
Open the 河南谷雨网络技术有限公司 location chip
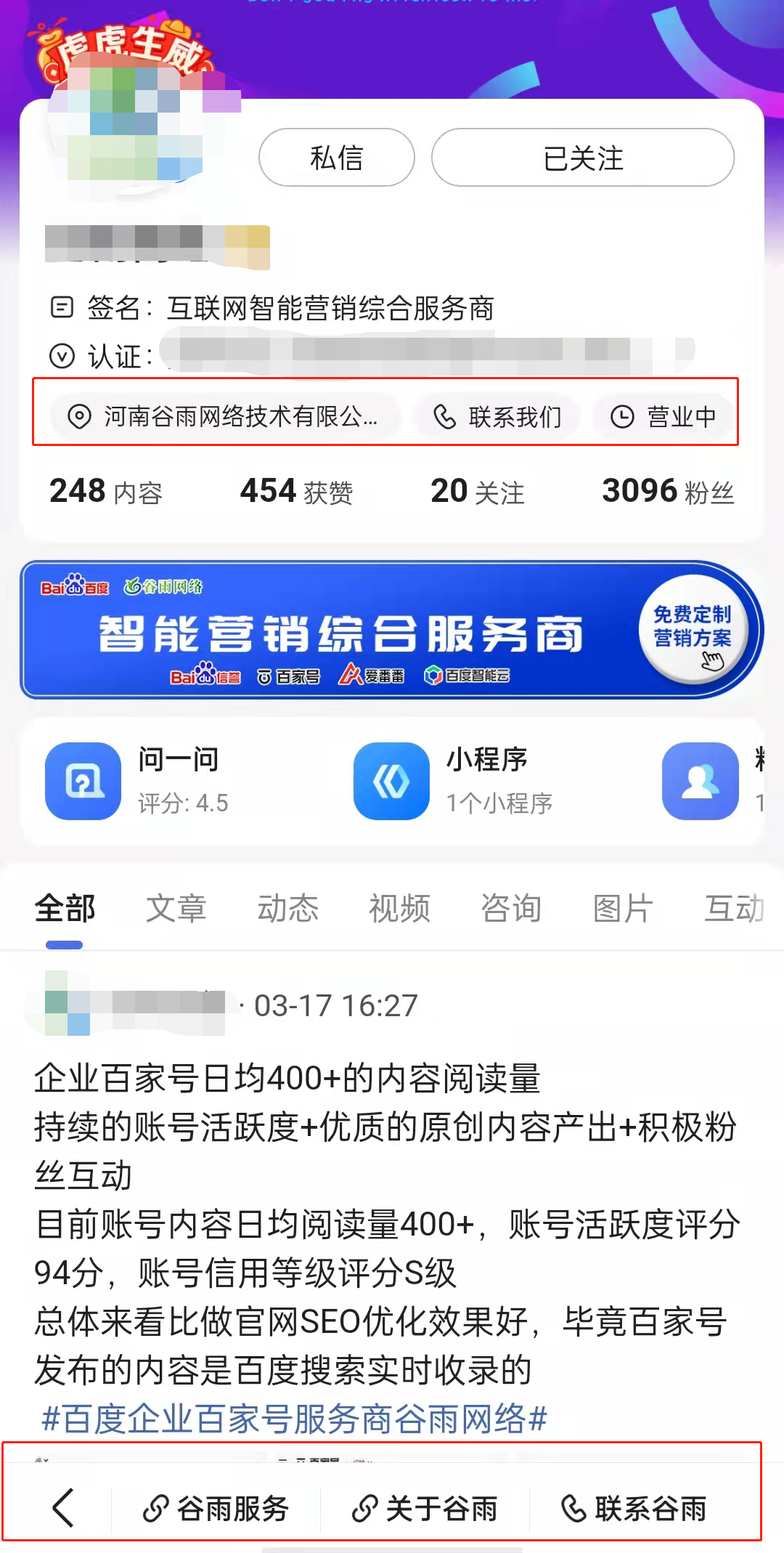[x=225, y=416]
